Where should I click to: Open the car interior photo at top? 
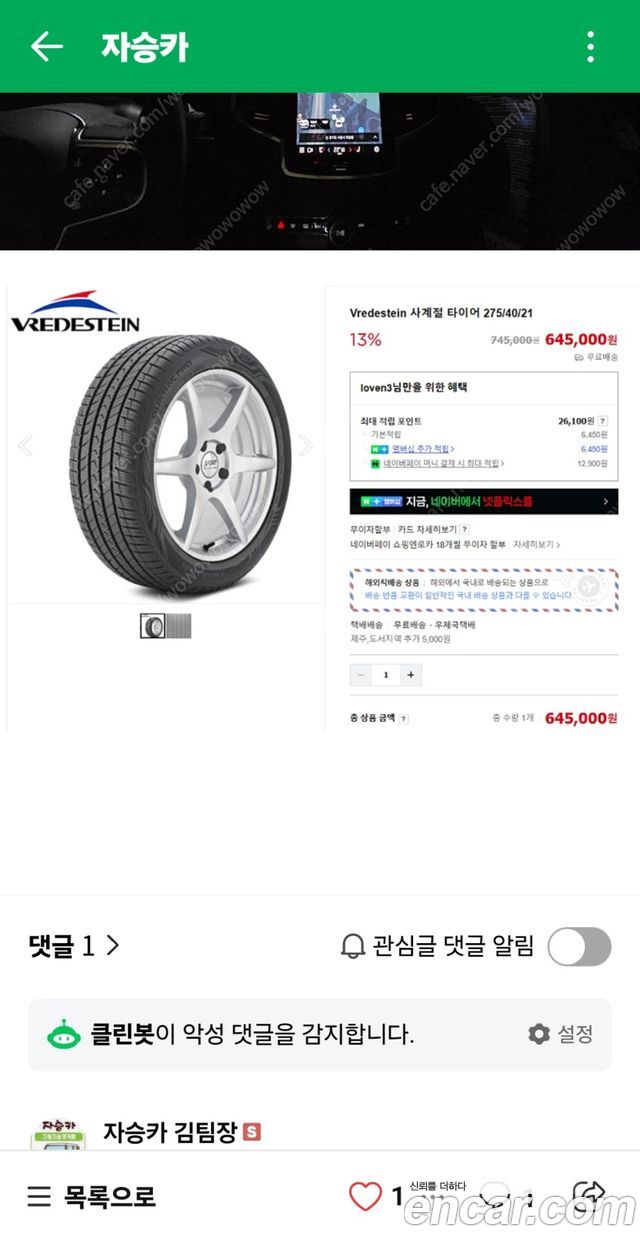coord(320,171)
